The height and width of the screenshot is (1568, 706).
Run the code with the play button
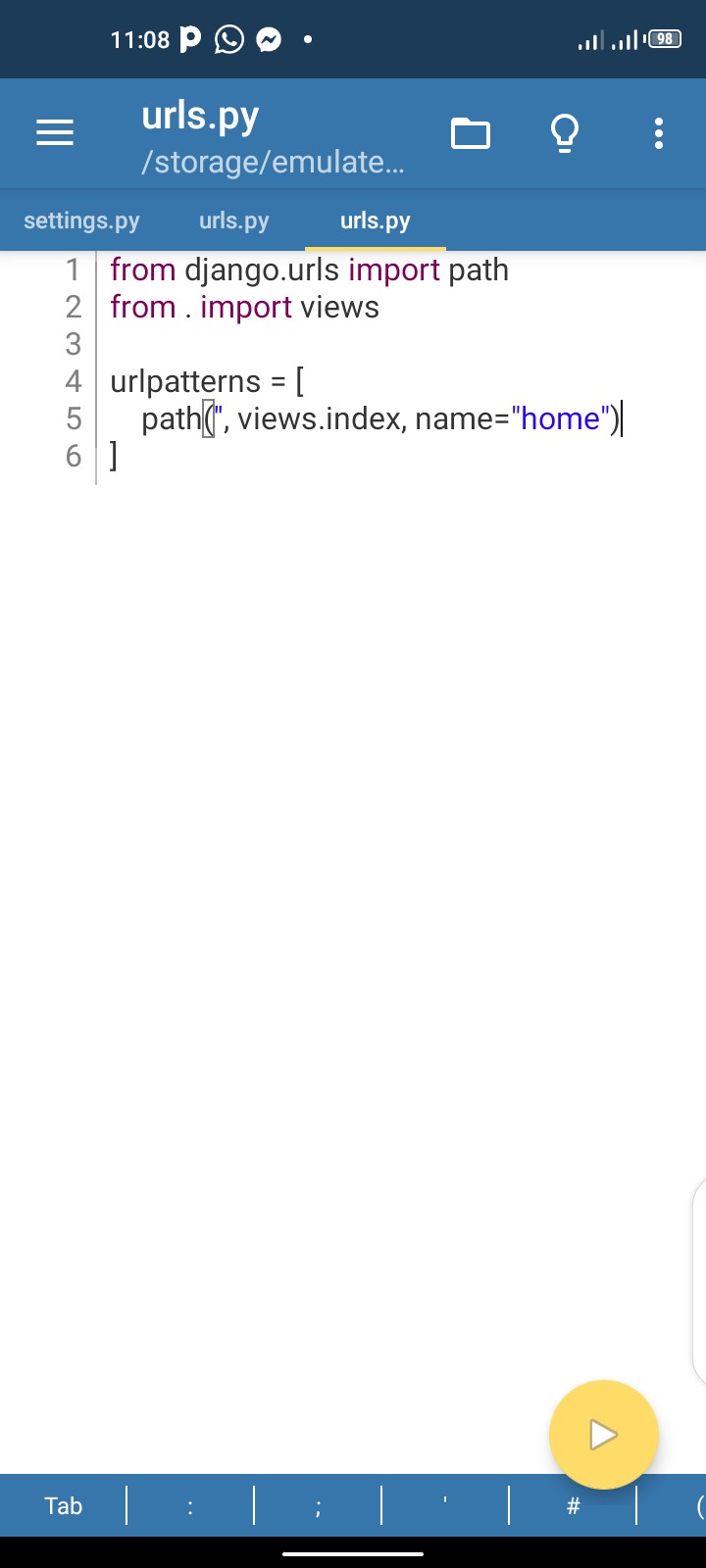click(603, 1435)
